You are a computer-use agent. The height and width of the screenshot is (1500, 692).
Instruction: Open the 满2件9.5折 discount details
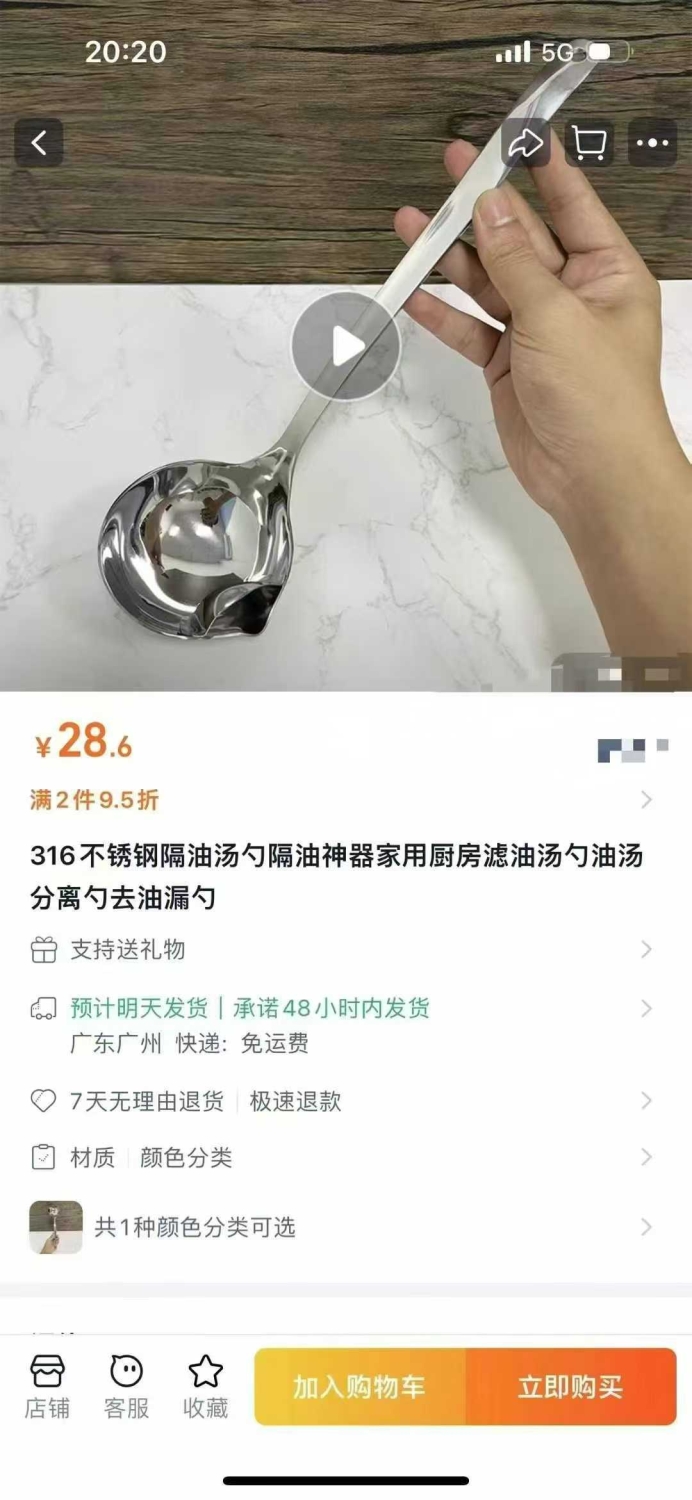click(x=346, y=799)
